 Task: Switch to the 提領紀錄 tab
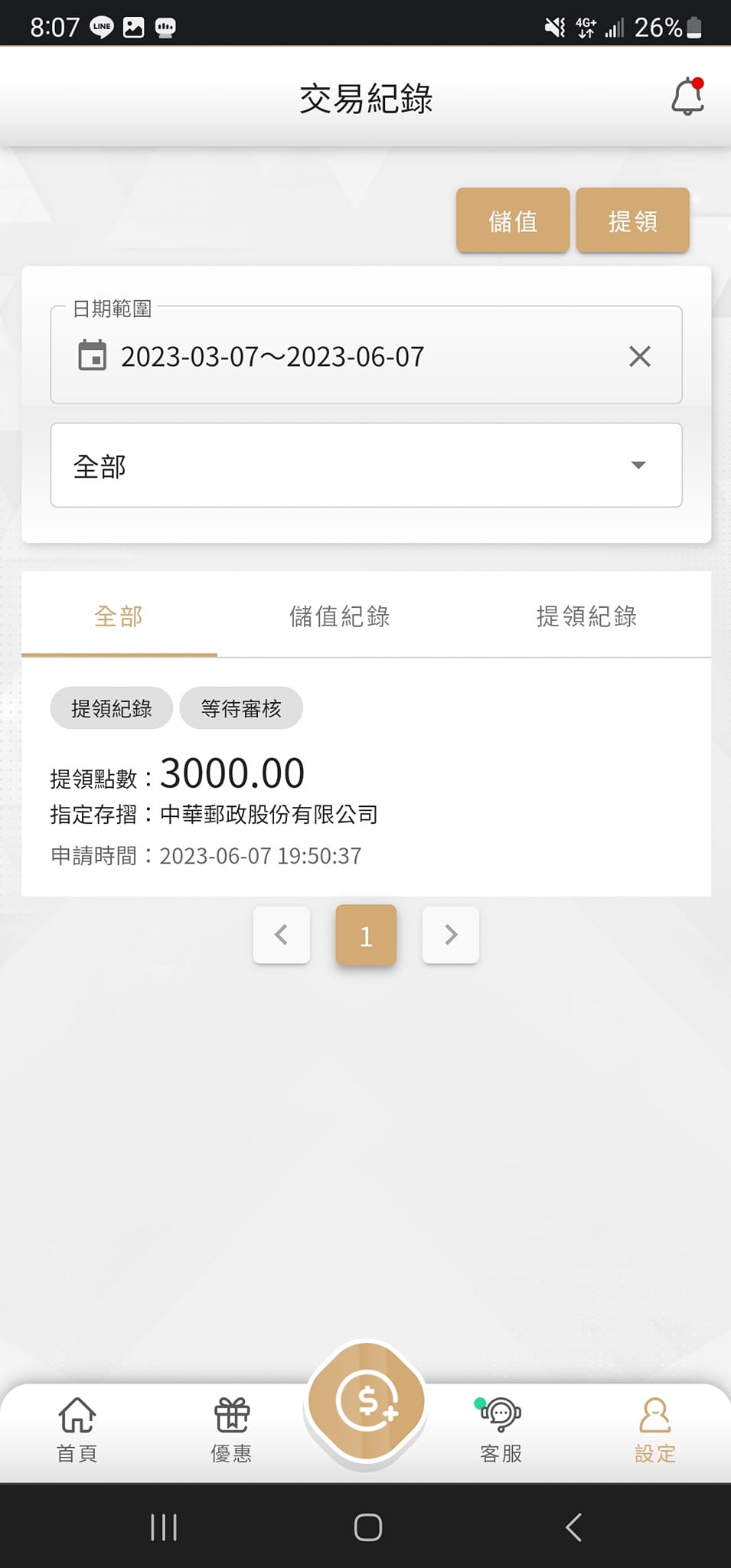coord(586,616)
